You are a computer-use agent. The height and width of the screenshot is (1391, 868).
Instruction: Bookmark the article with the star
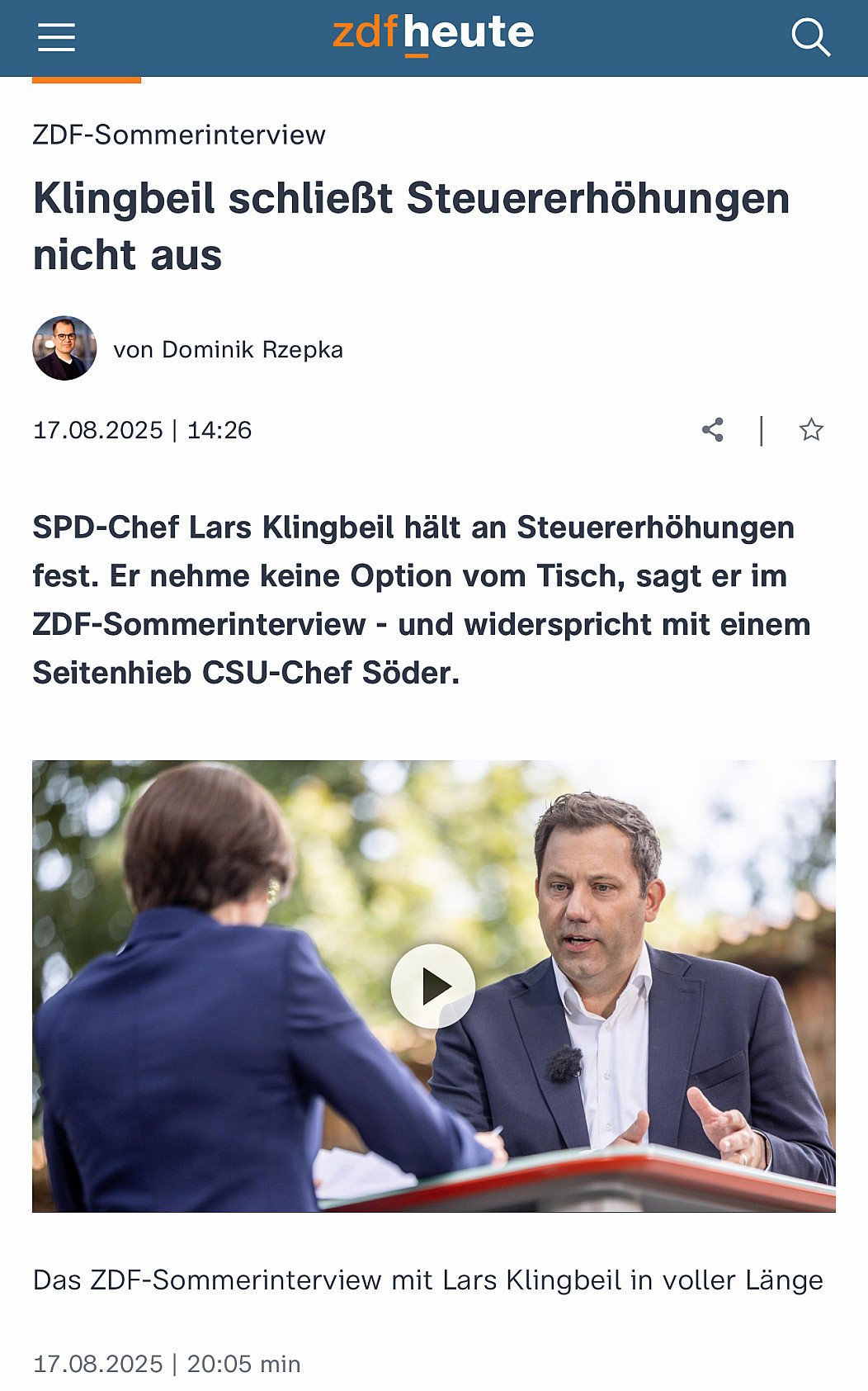pyautogui.click(x=811, y=430)
